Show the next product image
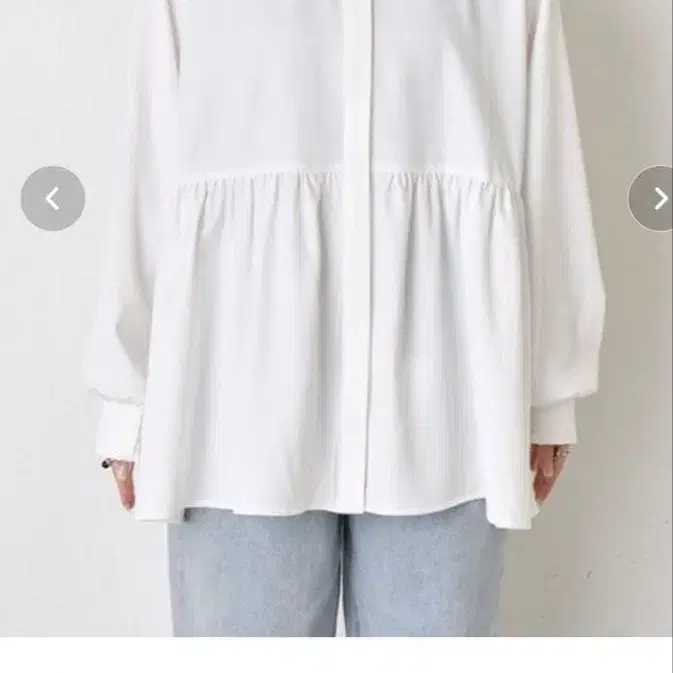Screen dimensions: 673x673 pos(656,199)
